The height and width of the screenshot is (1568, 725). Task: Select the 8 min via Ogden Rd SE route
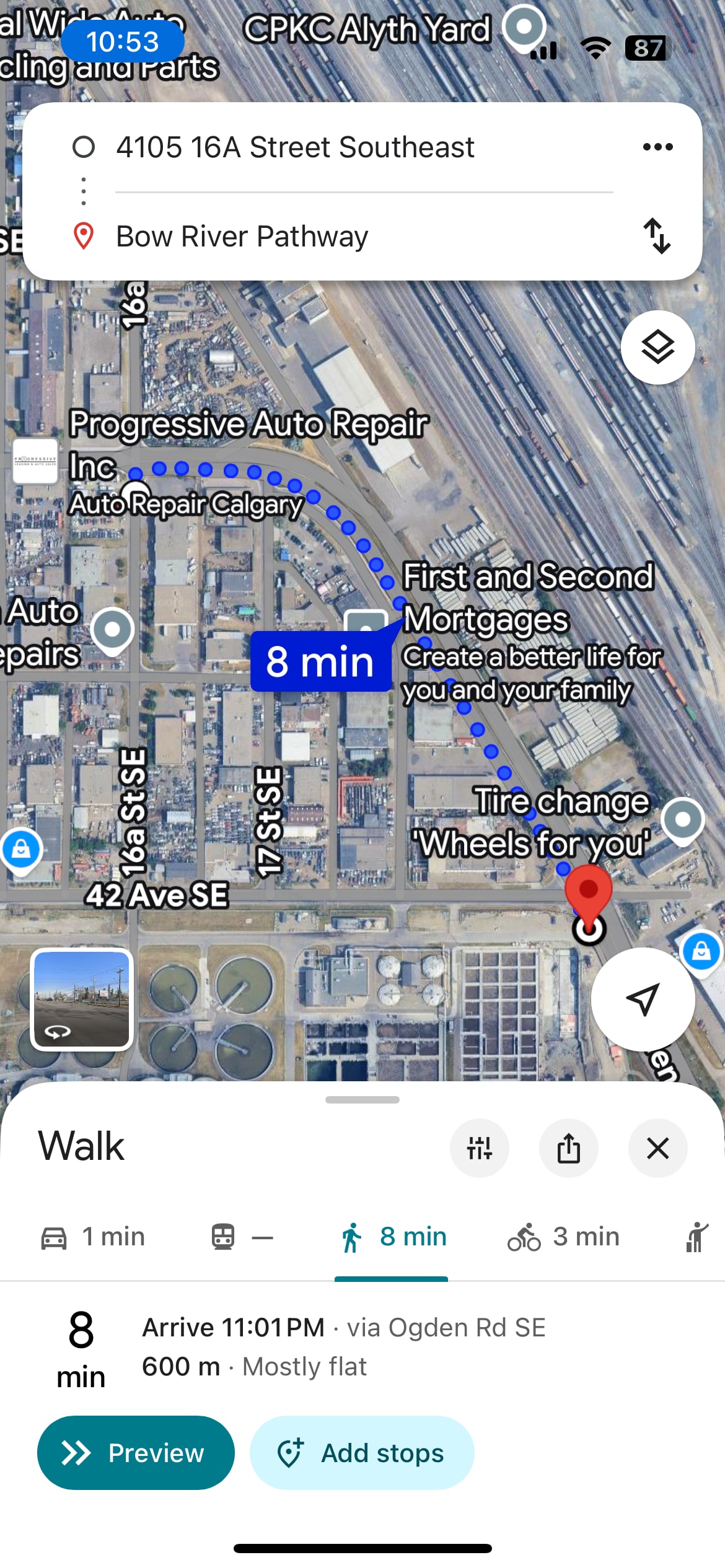click(x=343, y=1346)
